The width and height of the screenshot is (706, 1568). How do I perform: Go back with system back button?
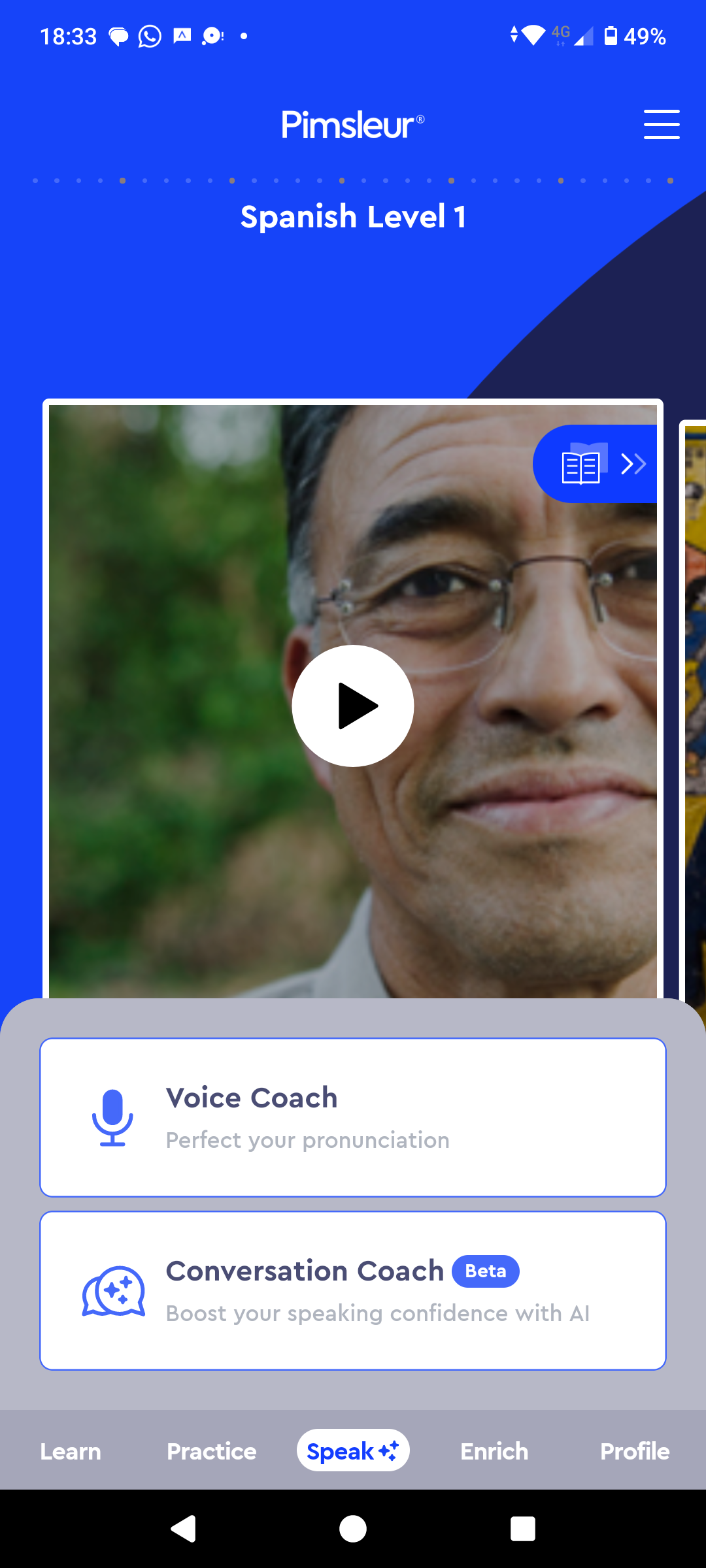click(x=184, y=1529)
